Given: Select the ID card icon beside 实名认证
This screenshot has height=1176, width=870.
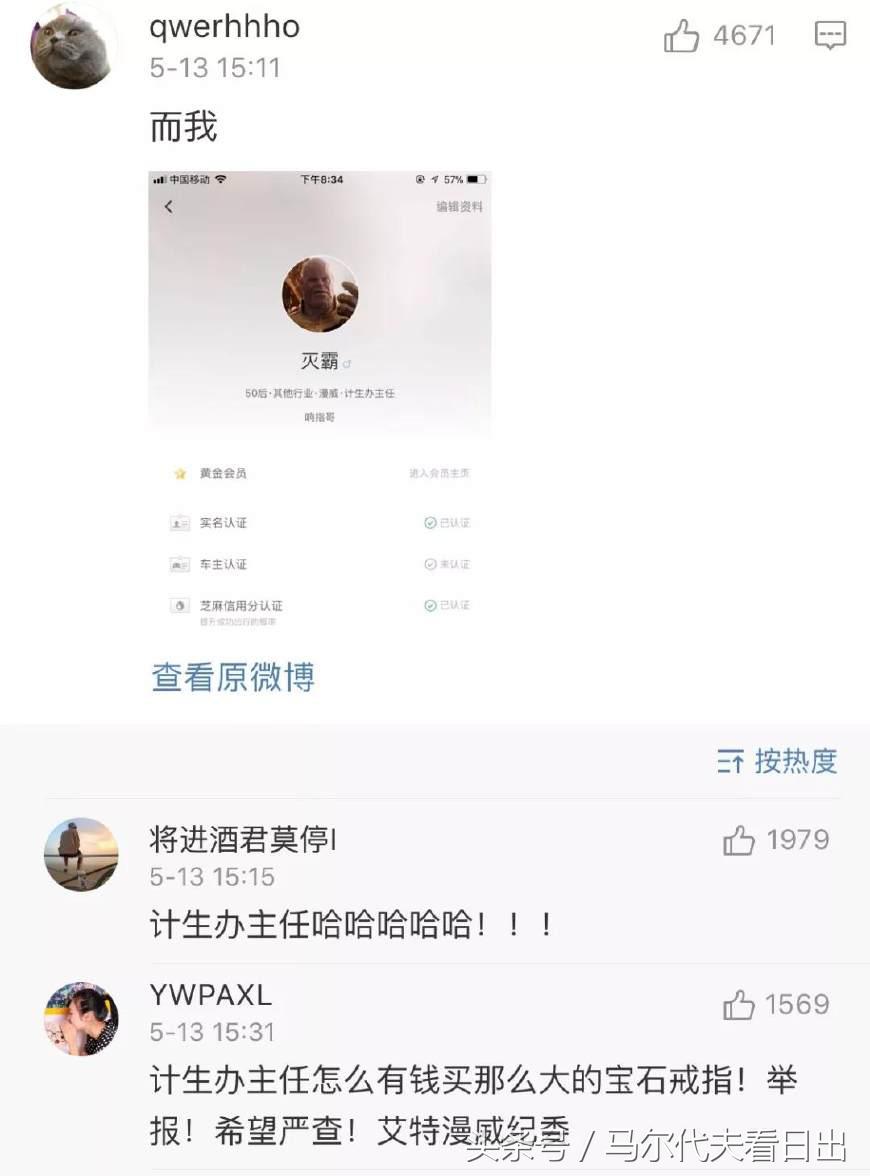Looking at the screenshot, I should point(178,523).
